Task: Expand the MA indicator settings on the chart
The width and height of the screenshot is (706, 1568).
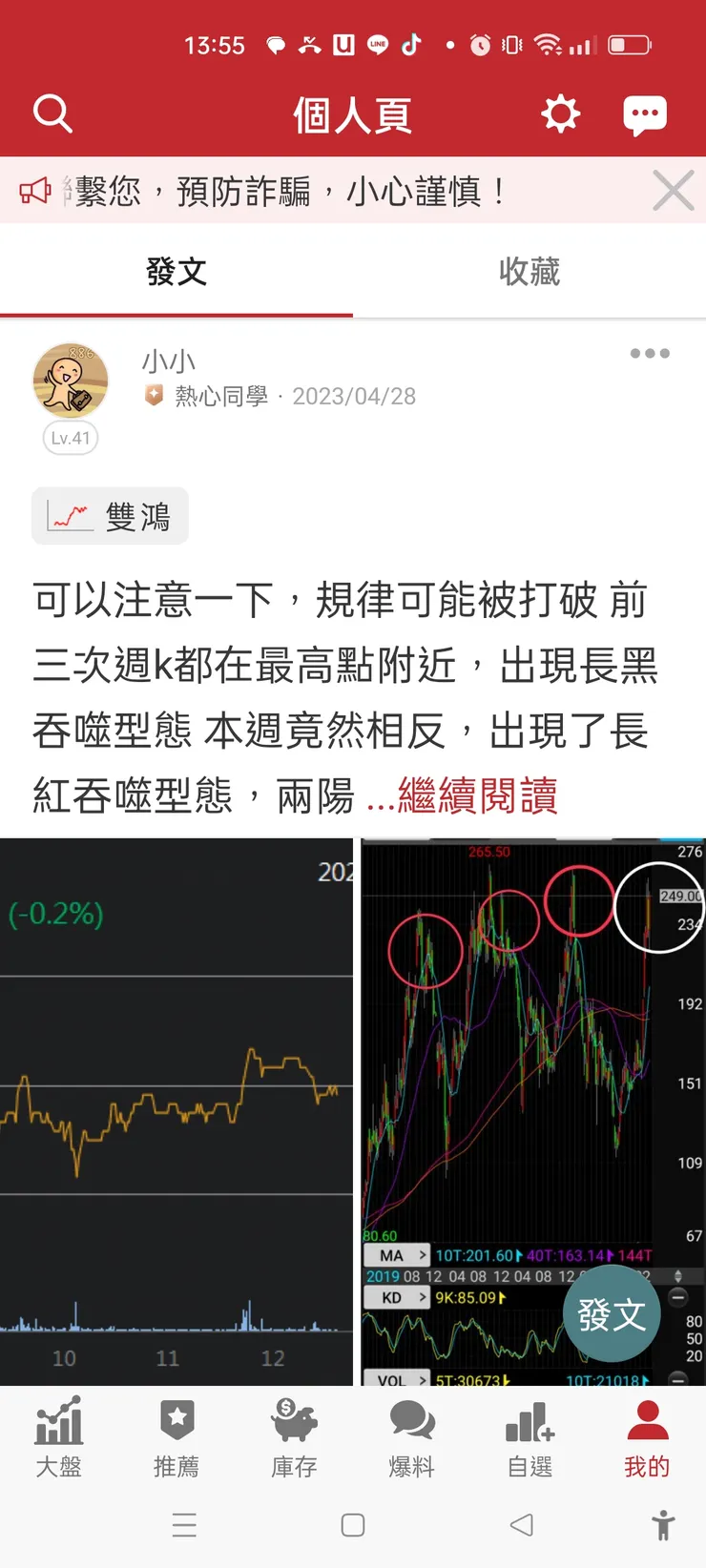Action: coord(398,1255)
